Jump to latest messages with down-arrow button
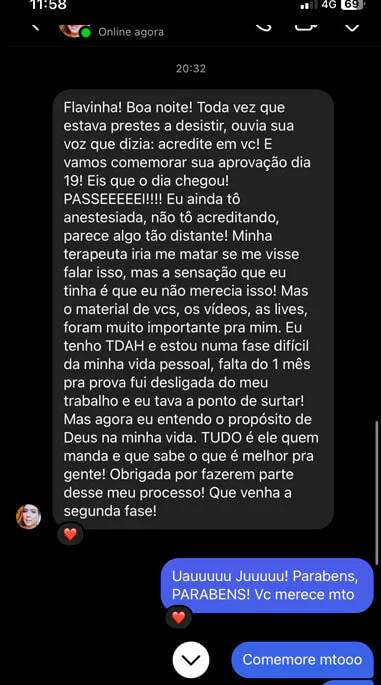This screenshot has height=685, width=381. click(190, 659)
